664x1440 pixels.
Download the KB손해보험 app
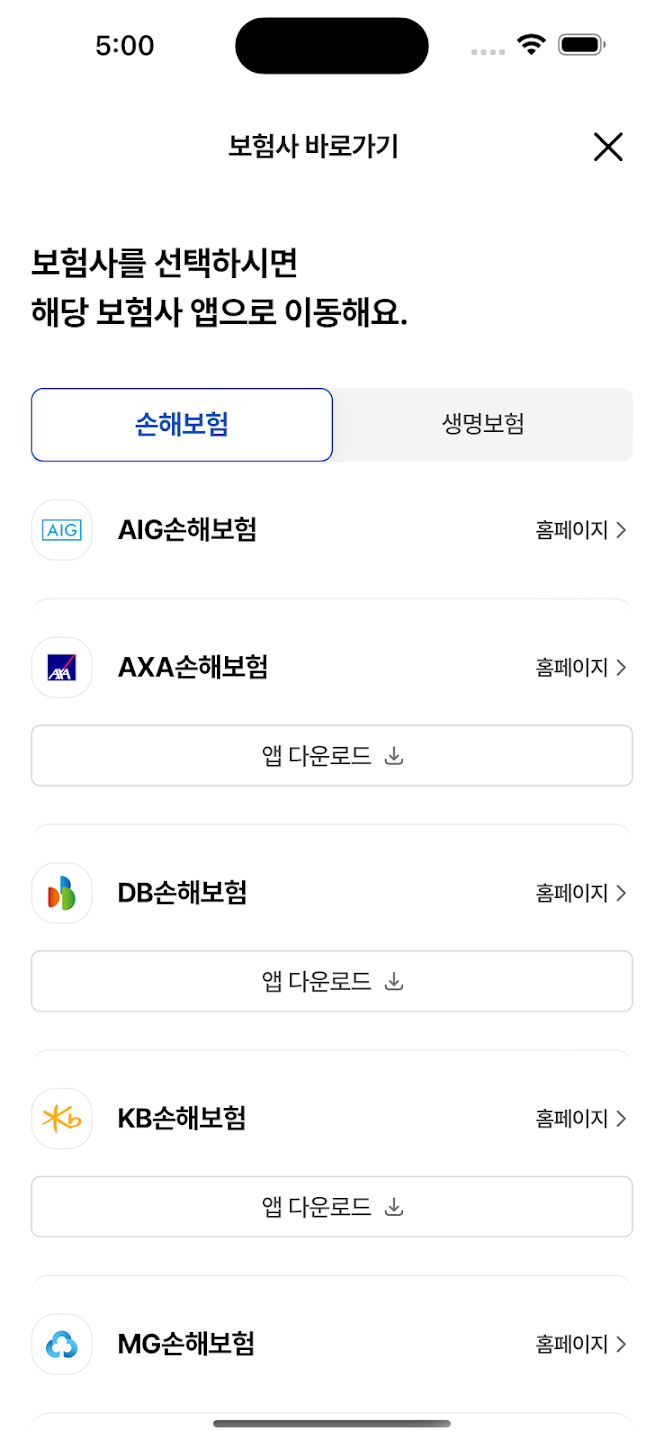click(x=332, y=1207)
